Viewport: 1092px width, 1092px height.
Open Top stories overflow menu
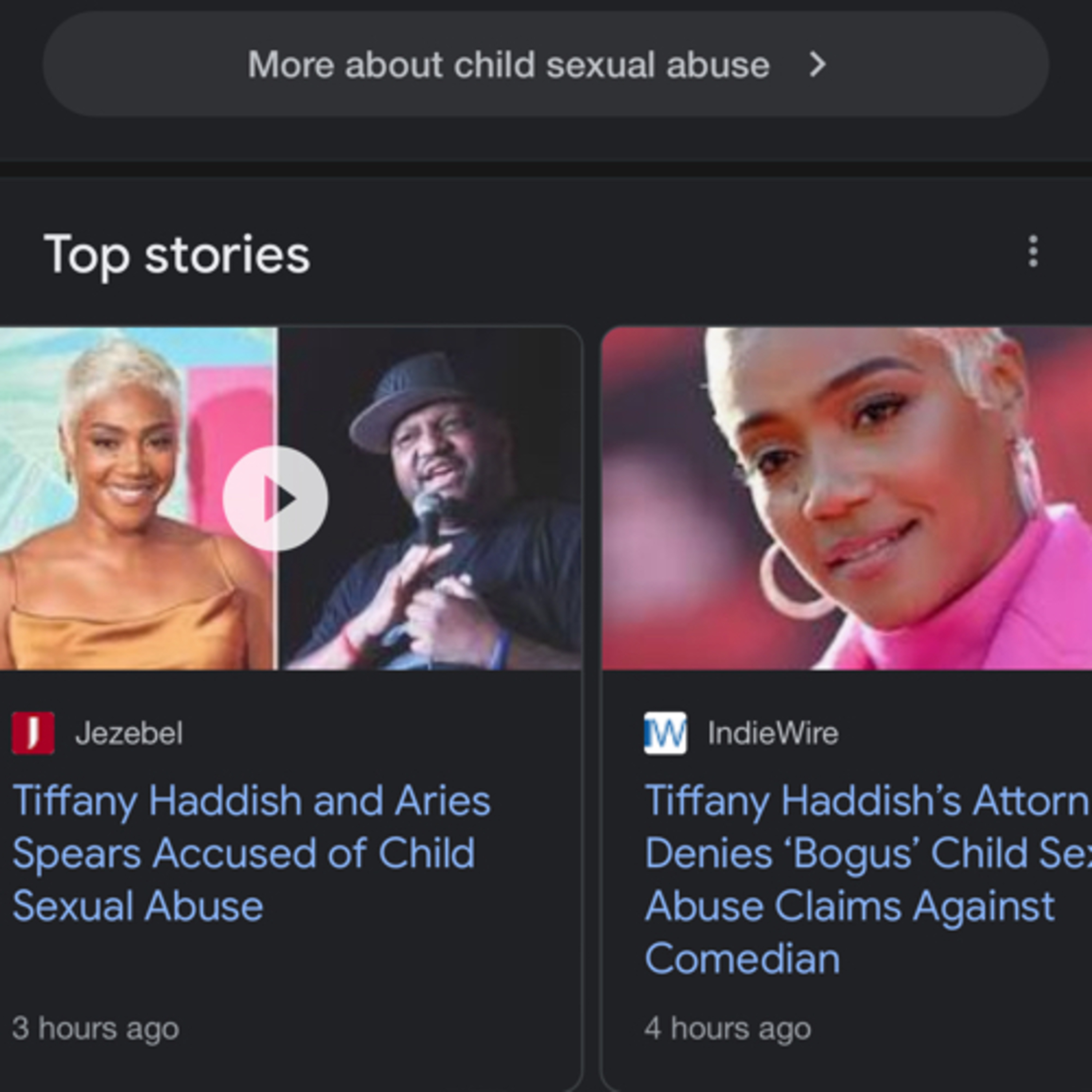(1033, 252)
